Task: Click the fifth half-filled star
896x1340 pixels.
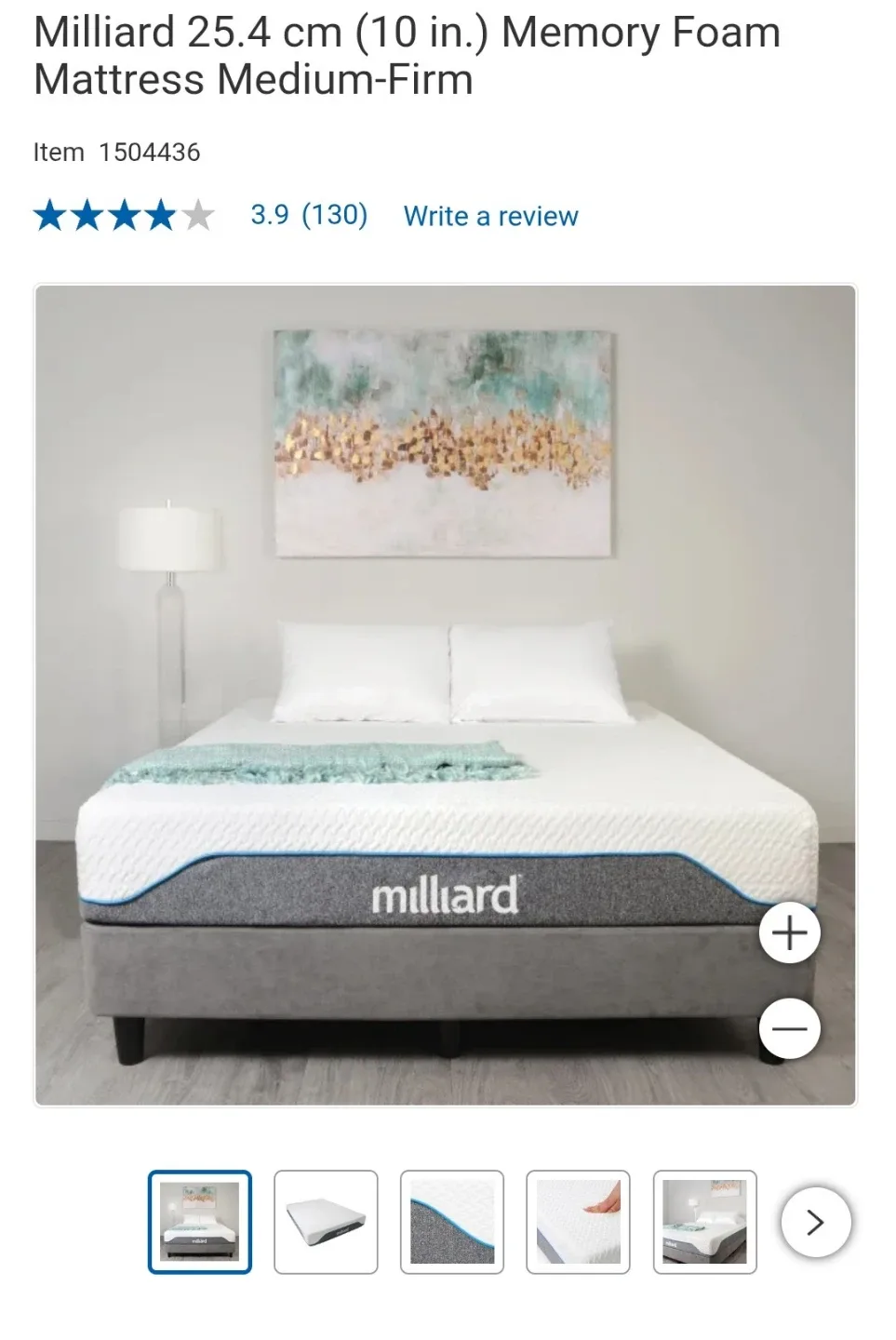Action: [197, 215]
